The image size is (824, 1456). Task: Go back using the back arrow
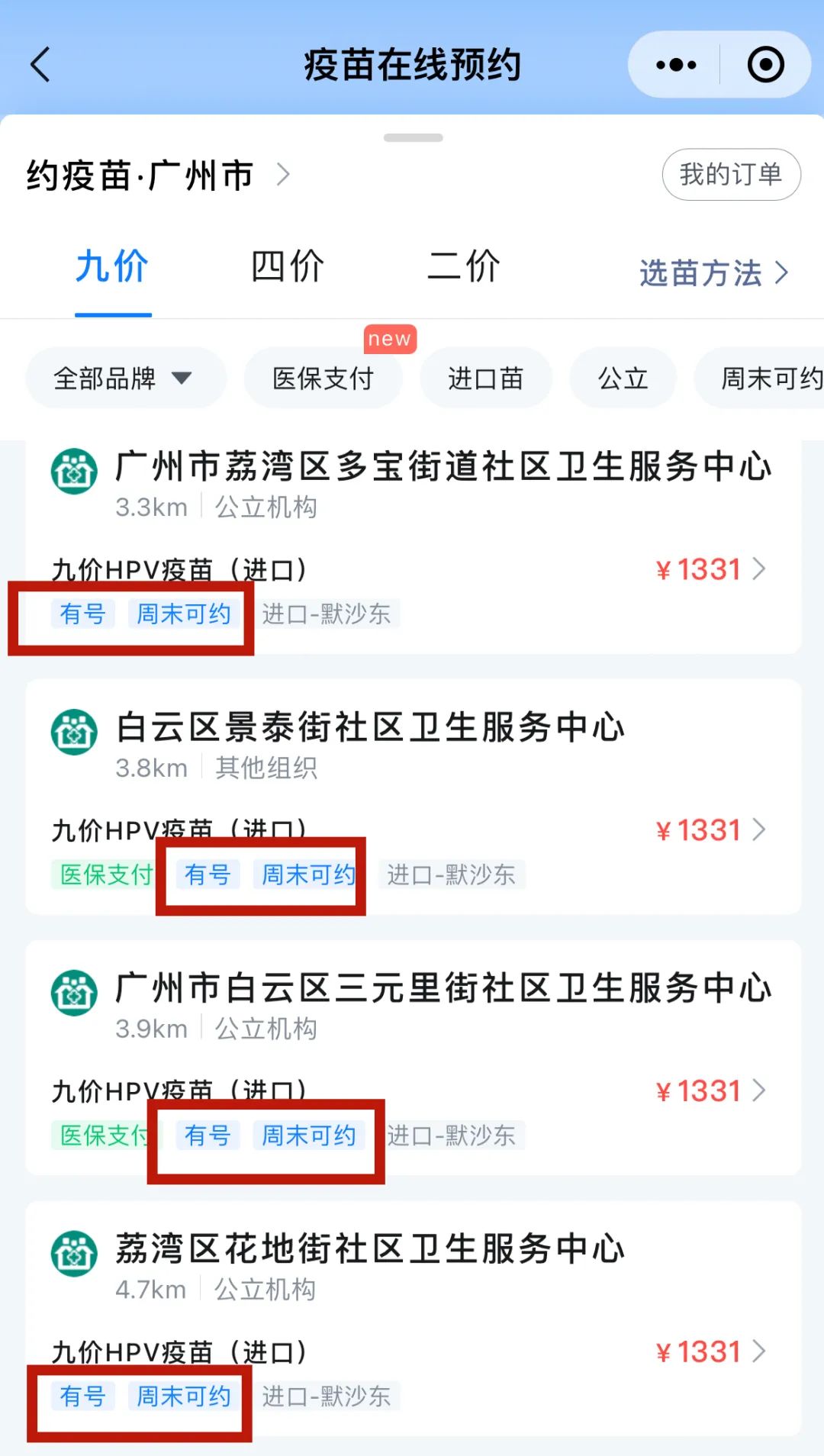pyautogui.click(x=40, y=65)
